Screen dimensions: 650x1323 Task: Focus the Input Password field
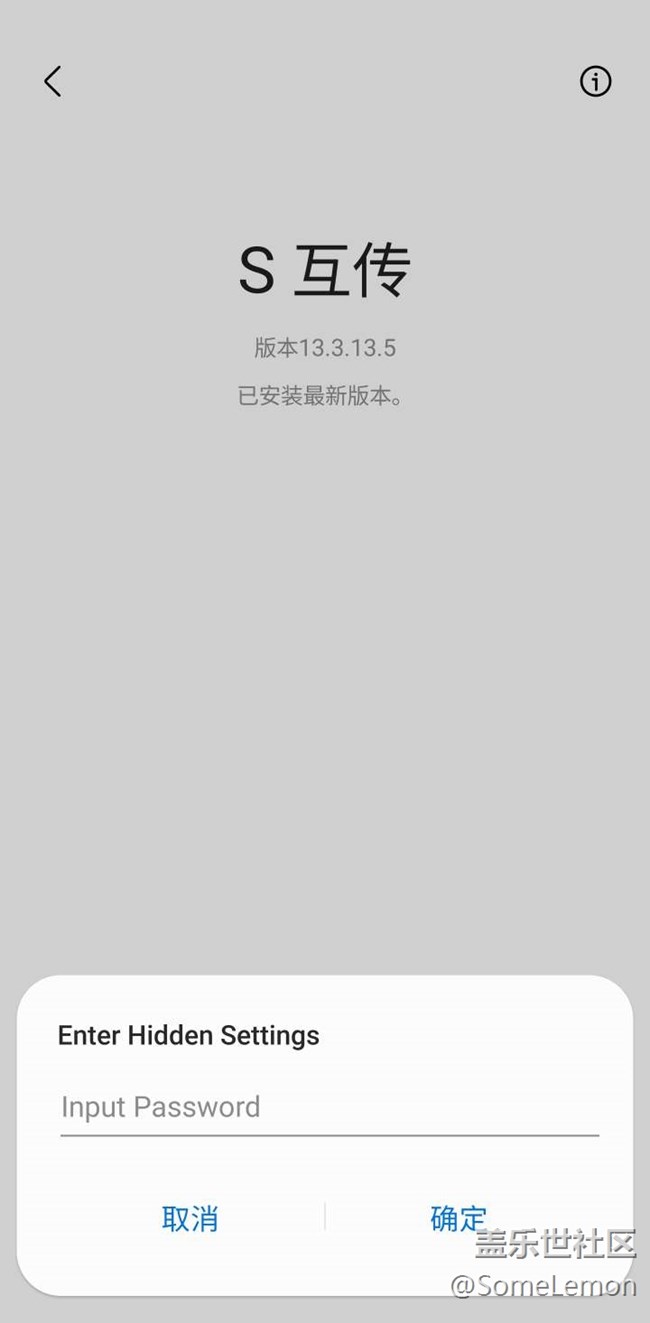coord(328,1108)
